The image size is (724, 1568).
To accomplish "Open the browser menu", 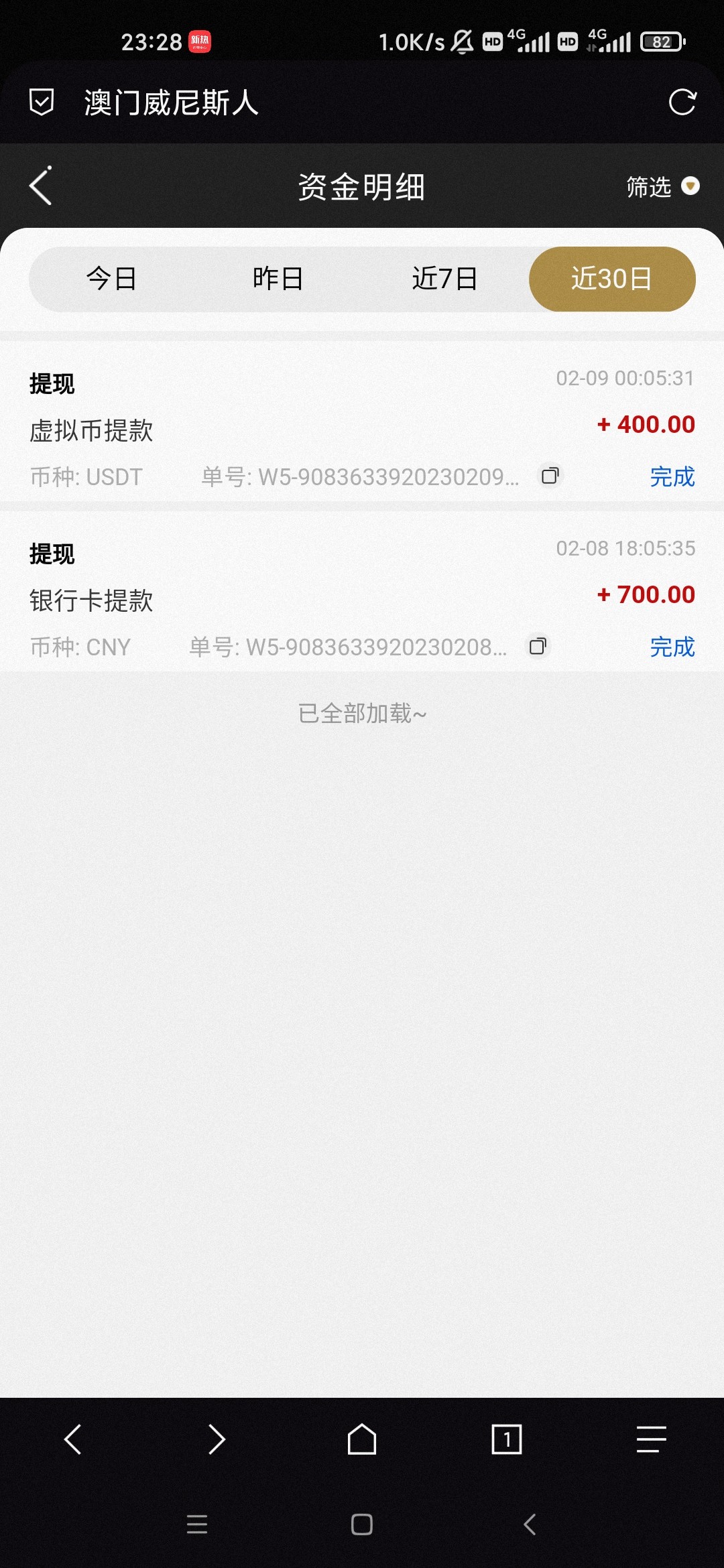I will point(651,1439).
